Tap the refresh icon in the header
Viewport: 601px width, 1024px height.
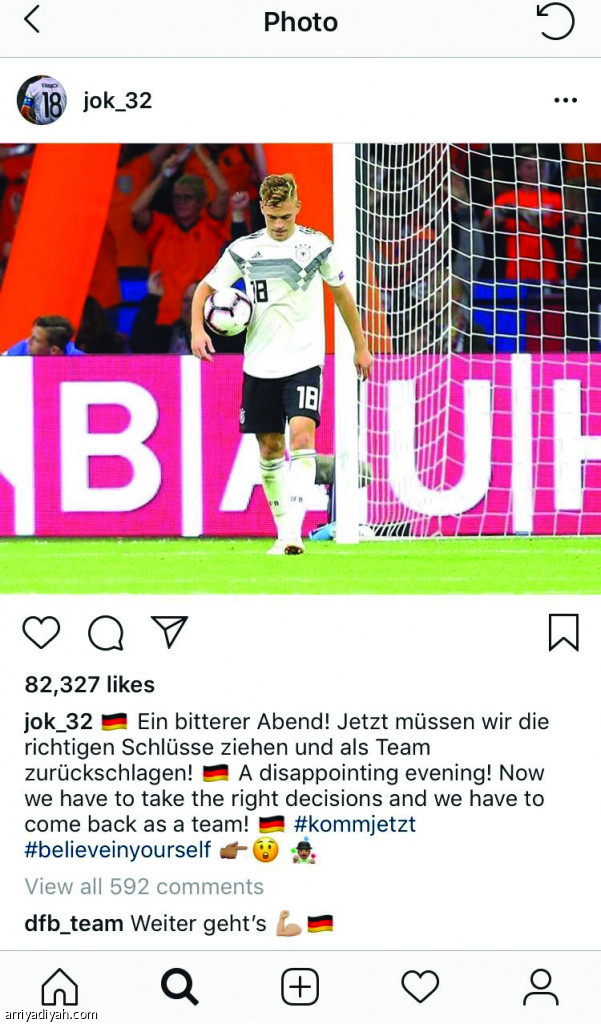tap(557, 21)
